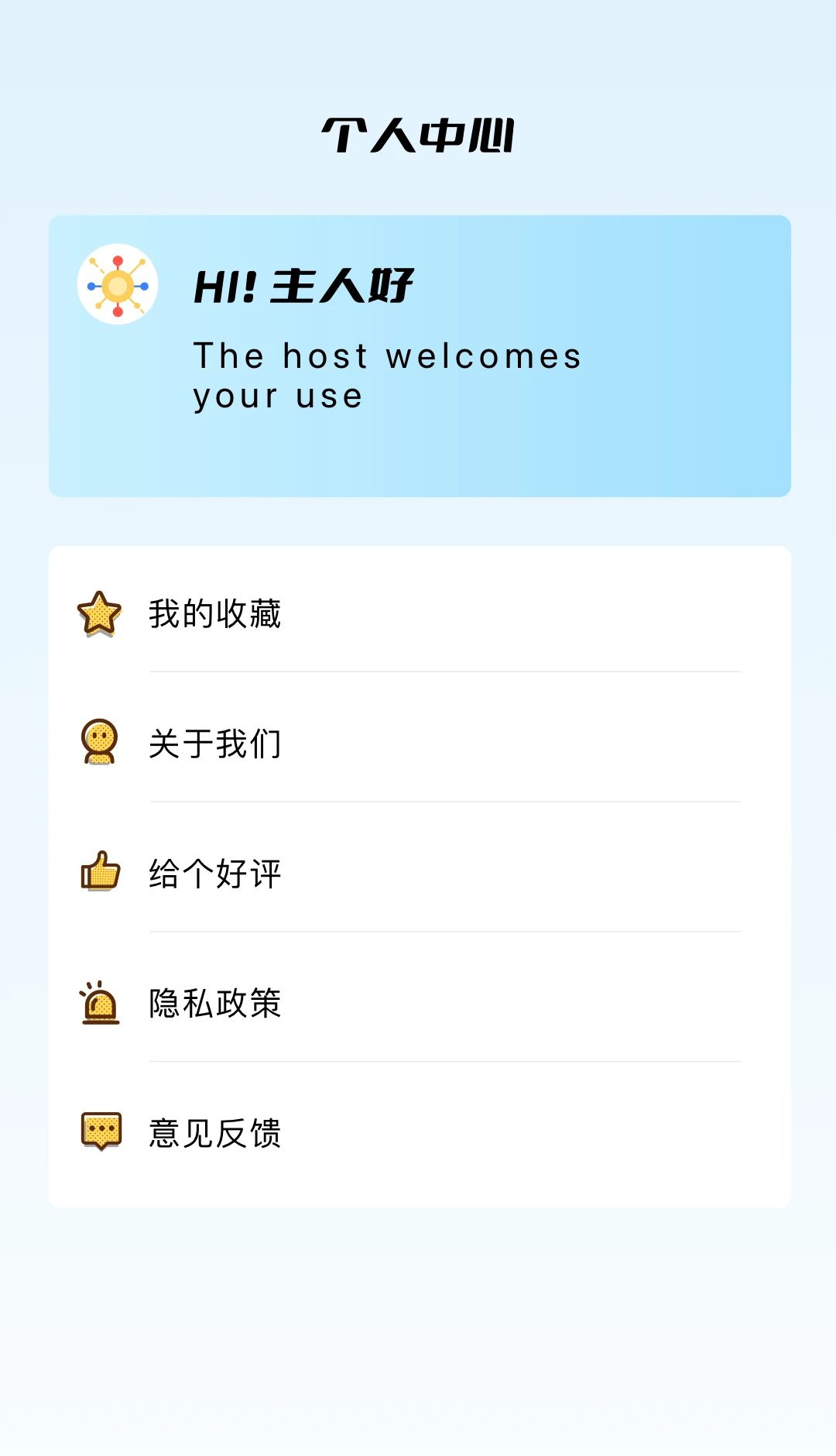This screenshot has height=1456, width=836.
Task: Open 我的收藏 from the menu list
Action: click(x=214, y=614)
